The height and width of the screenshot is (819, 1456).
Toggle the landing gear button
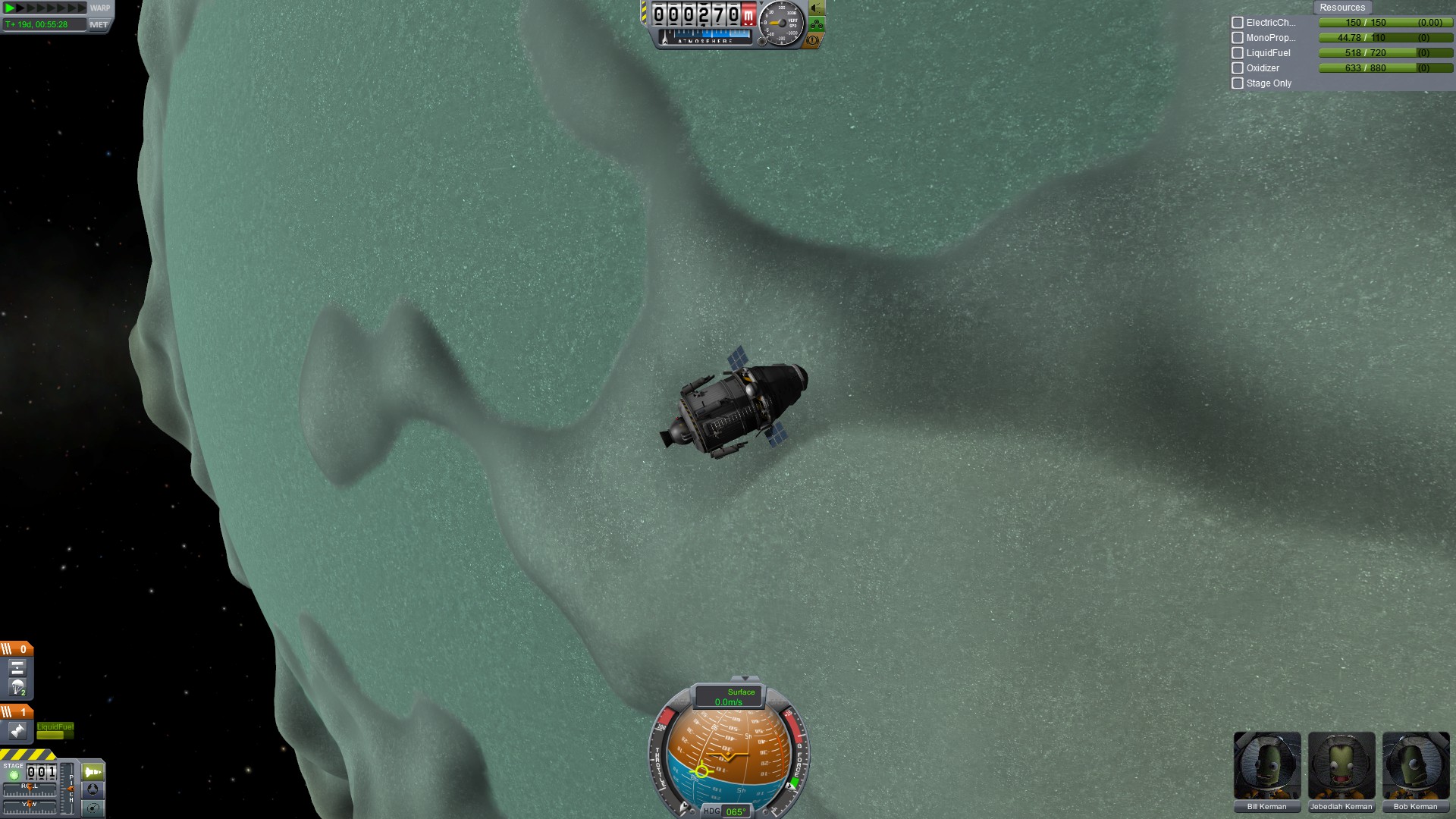pyautogui.click(x=817, y=25)
